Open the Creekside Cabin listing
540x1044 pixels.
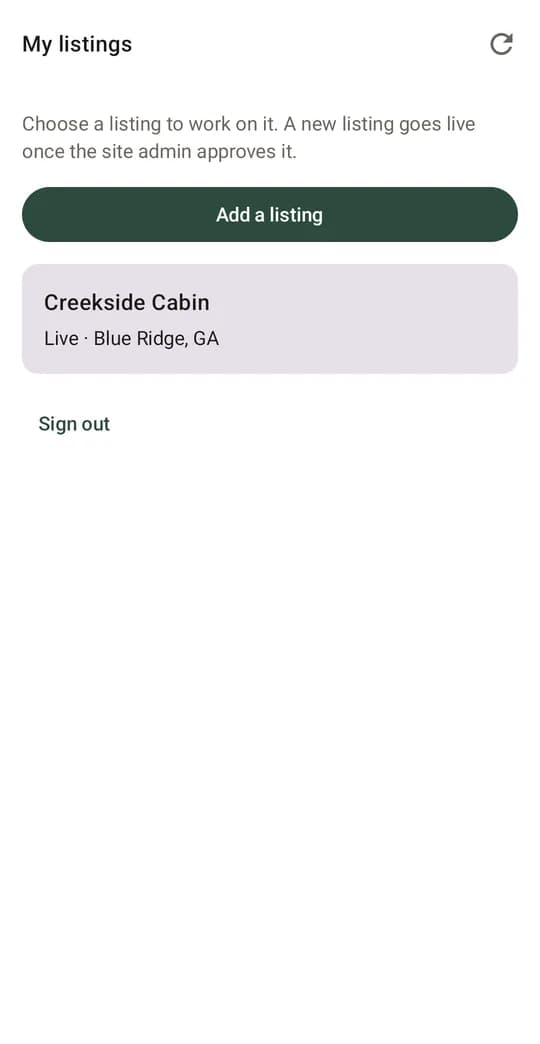tap(270, 319)
